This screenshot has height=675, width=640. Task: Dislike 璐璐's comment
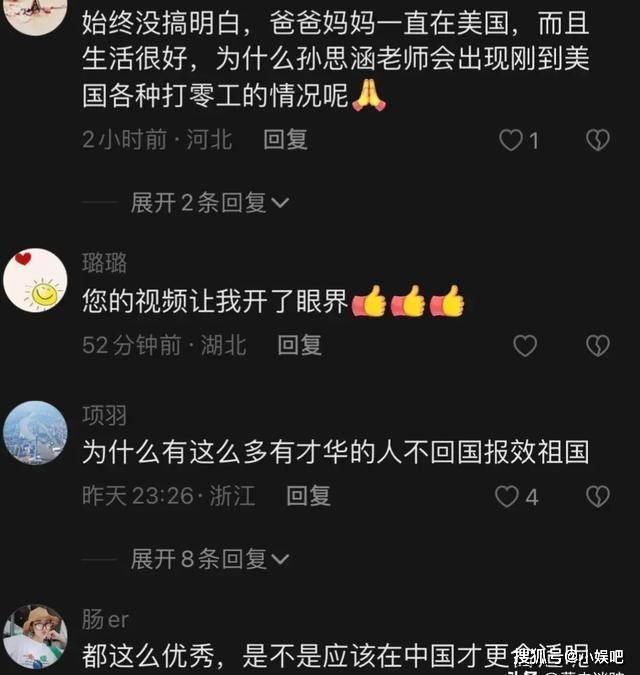597,346
